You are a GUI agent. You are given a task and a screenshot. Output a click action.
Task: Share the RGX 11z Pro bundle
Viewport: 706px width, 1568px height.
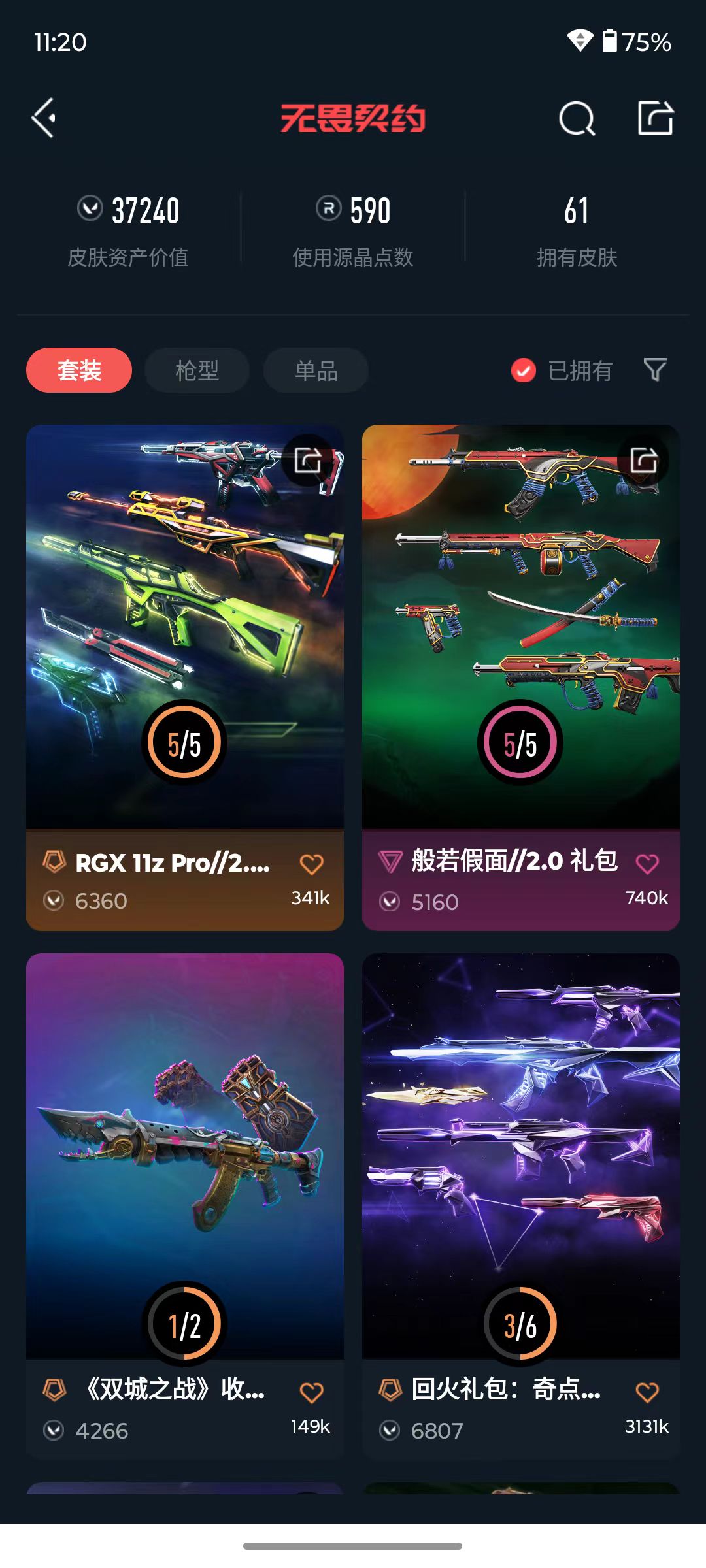308,460
